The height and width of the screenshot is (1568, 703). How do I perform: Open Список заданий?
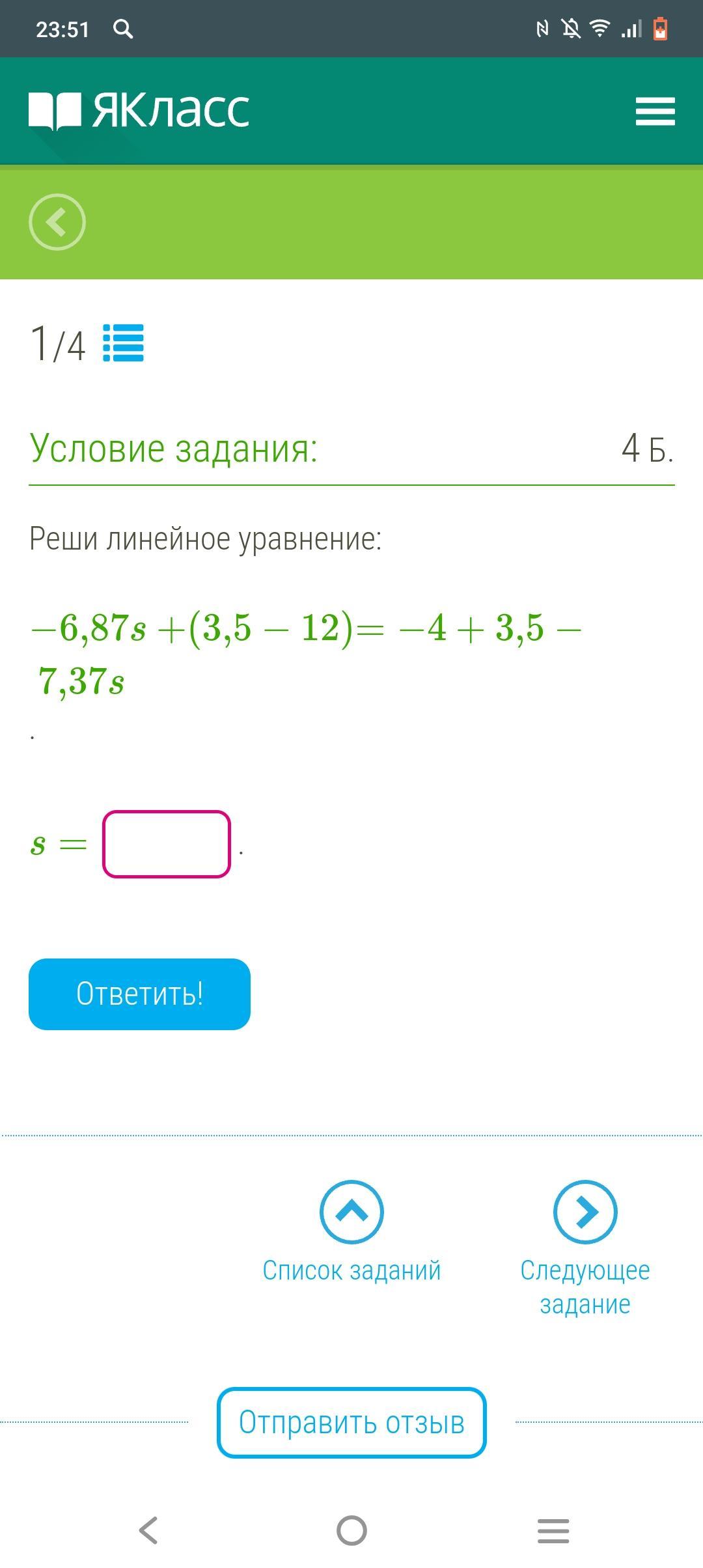pyautogui.click(x=351, y=1233)
